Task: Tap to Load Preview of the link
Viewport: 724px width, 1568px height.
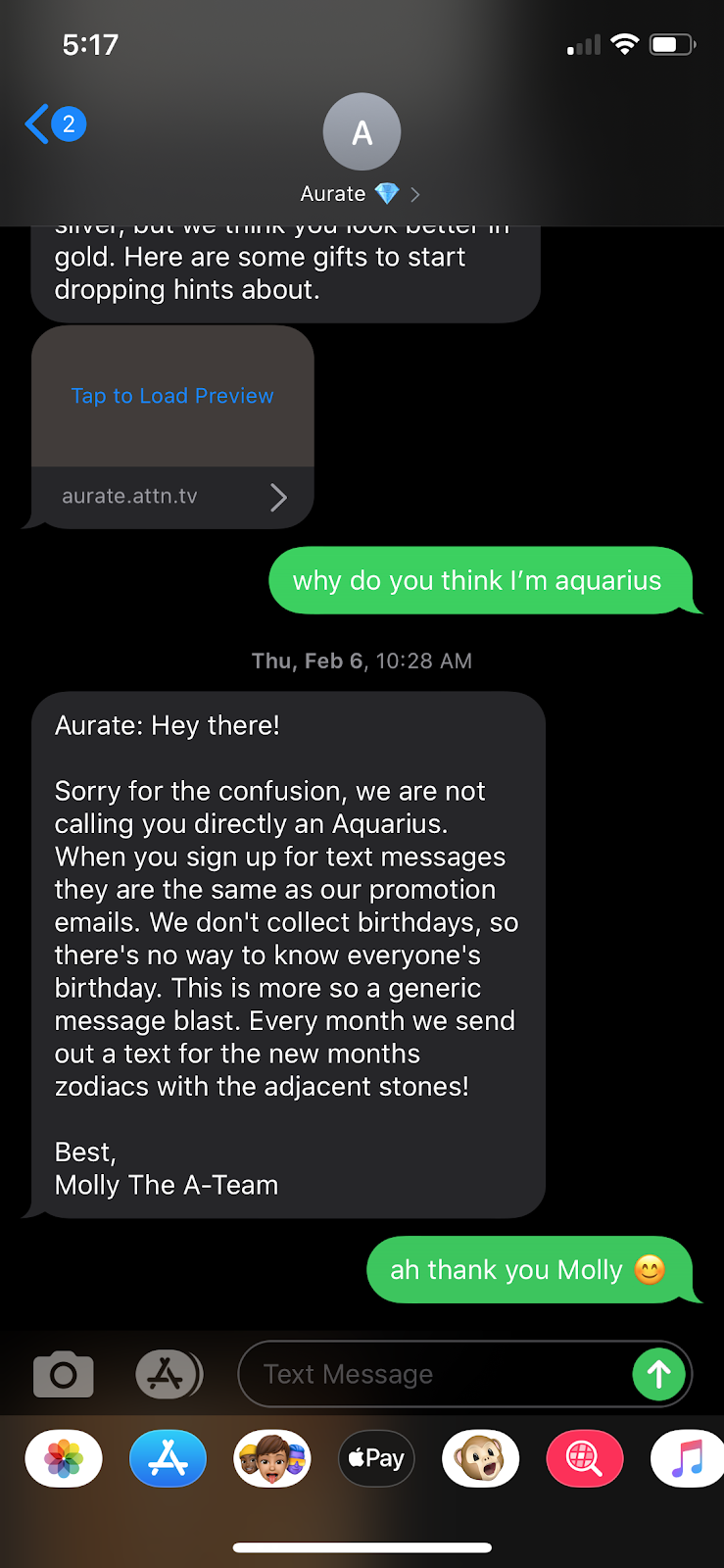Action: (172, 396)
